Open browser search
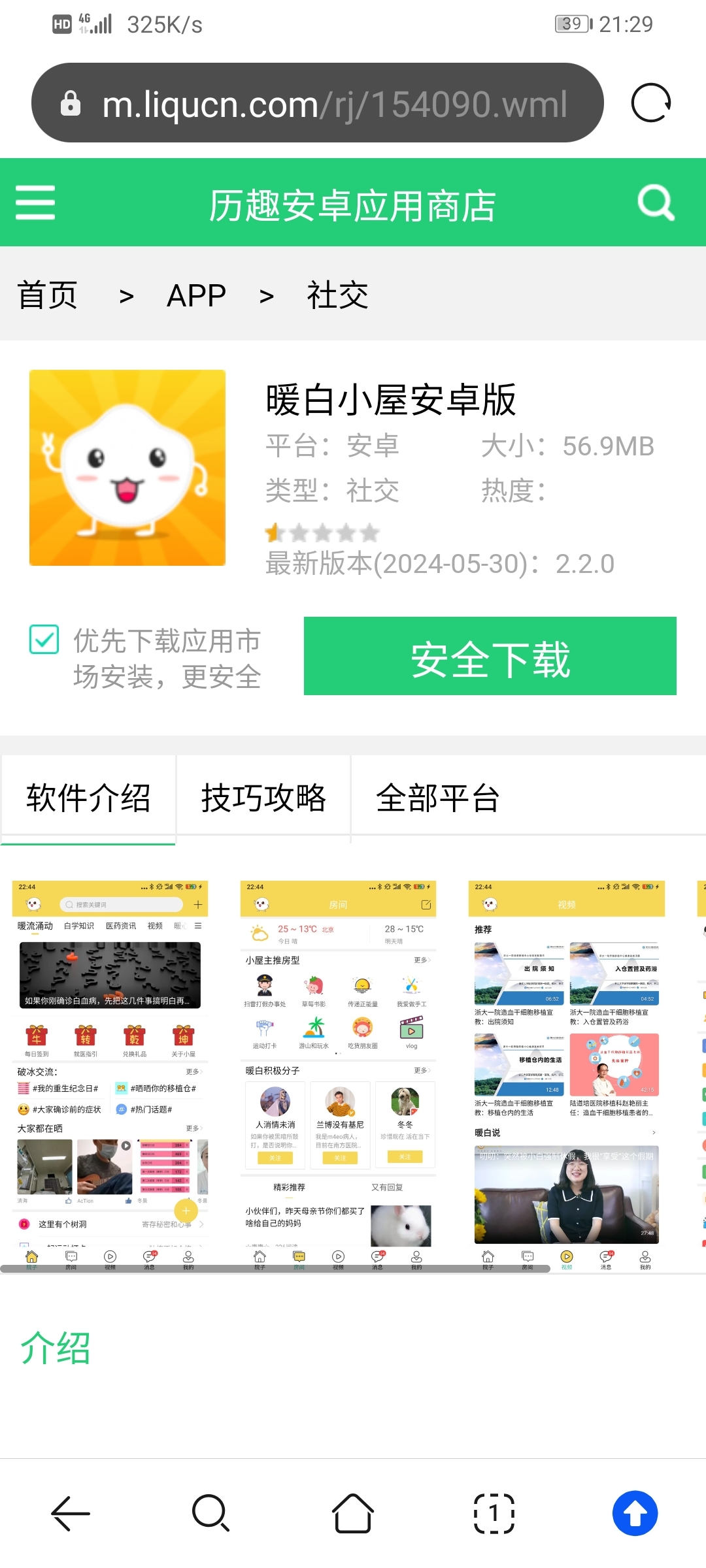 click(211, 1513)
